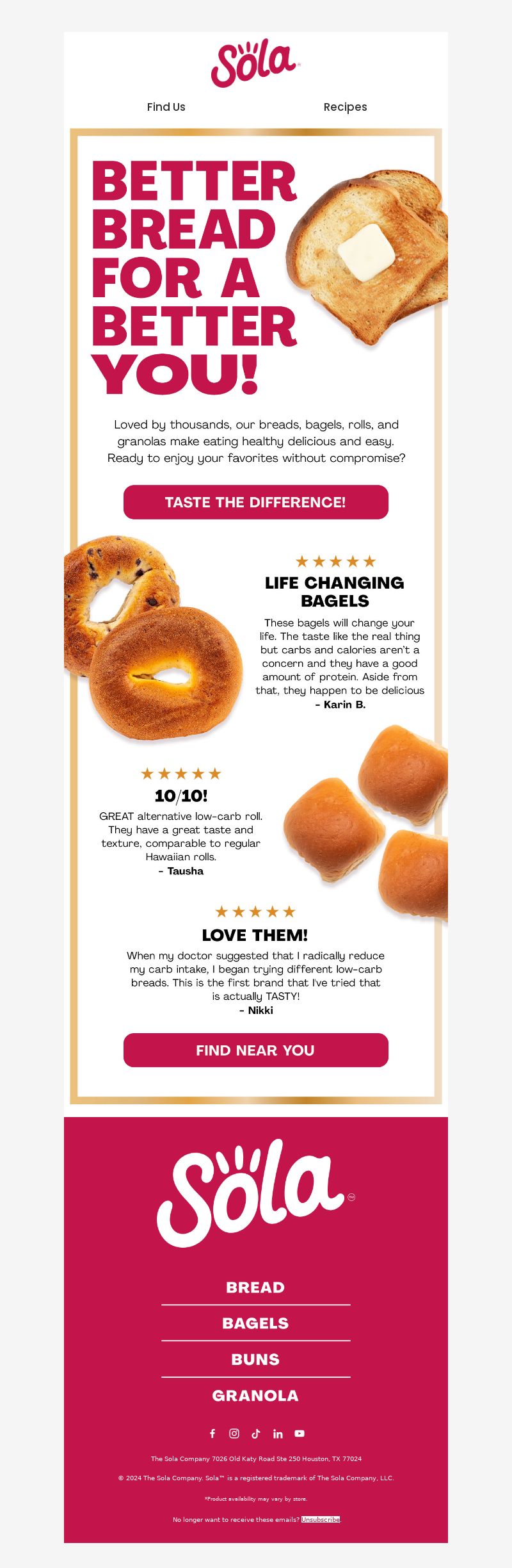Open the Recipes link
The image size is (512, 1568).
[345, 107]
